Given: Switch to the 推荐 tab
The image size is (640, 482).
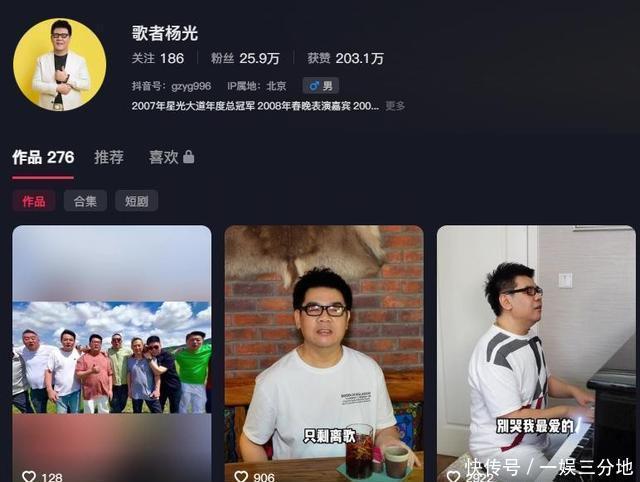Looking at the screenshot, I should [x=109, y=157].
